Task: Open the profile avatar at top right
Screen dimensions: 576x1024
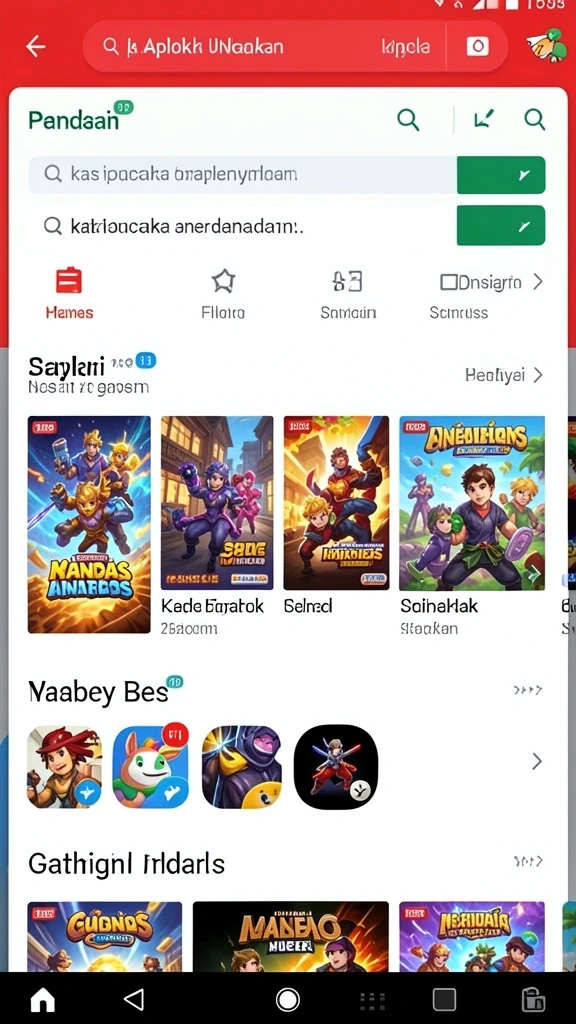Action: 547,45
